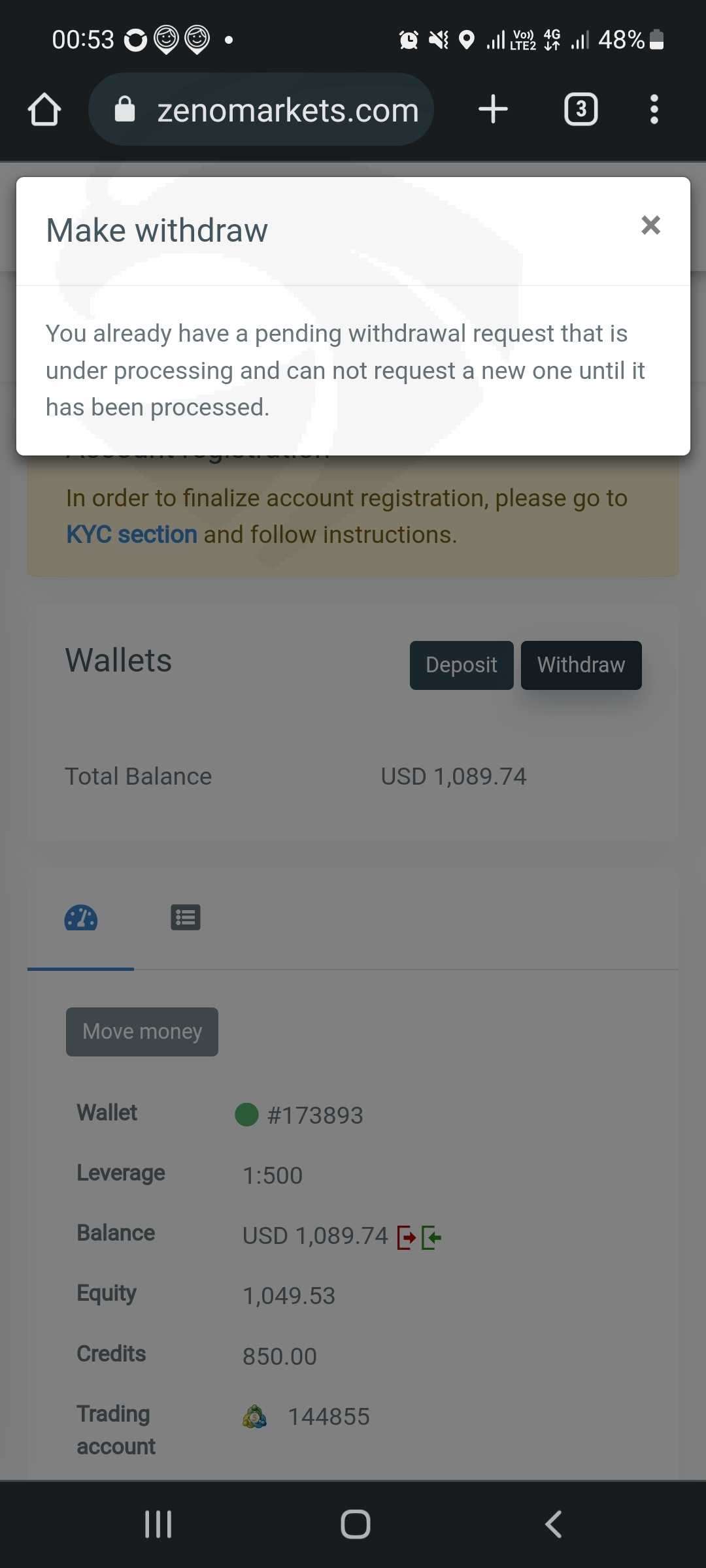Switch to the list view tab
The image size is (706, 1568).
tap(186, 918)
